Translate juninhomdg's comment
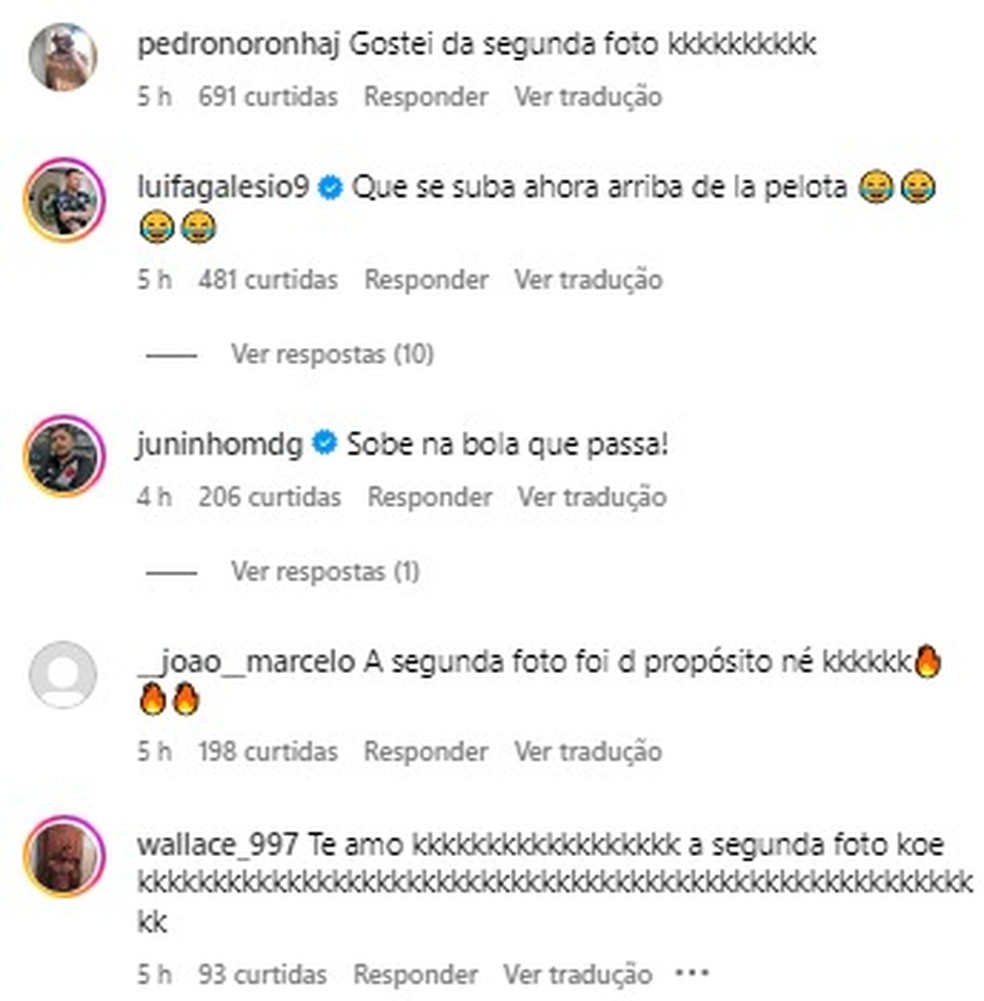The height and width of the screenshot is (1001, 984). pos(592,497)
